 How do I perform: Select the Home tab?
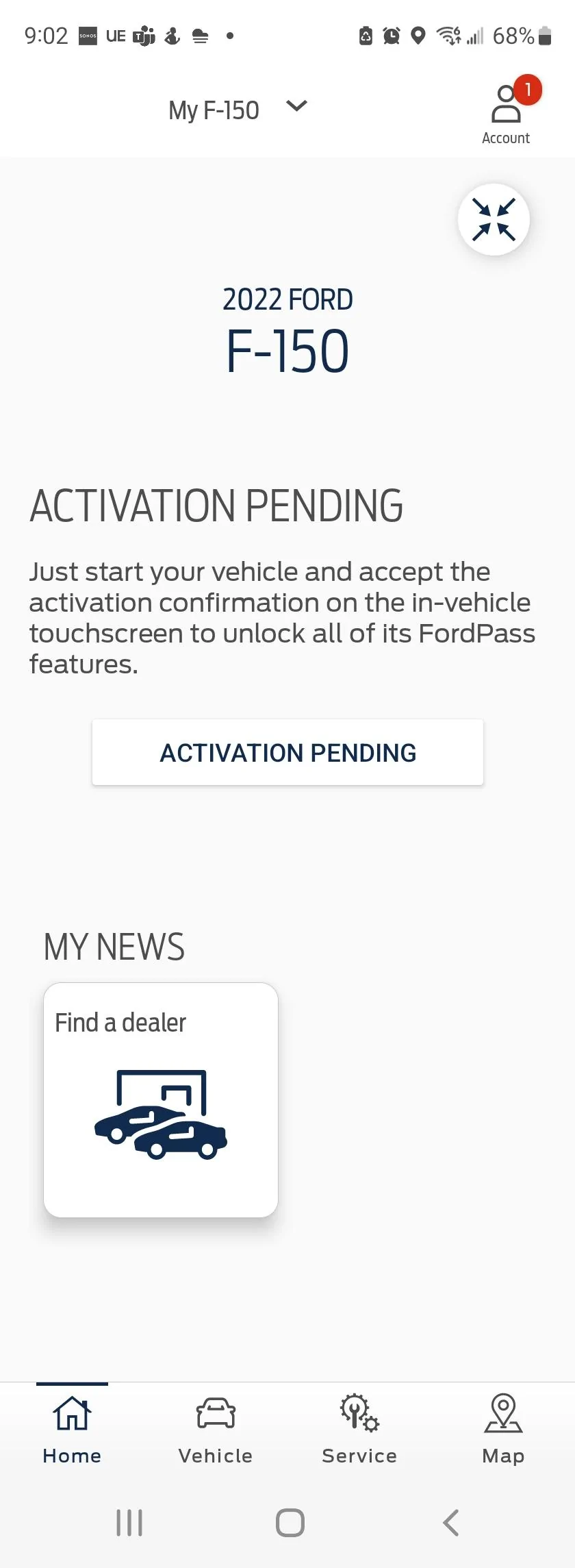point(72,1429)
